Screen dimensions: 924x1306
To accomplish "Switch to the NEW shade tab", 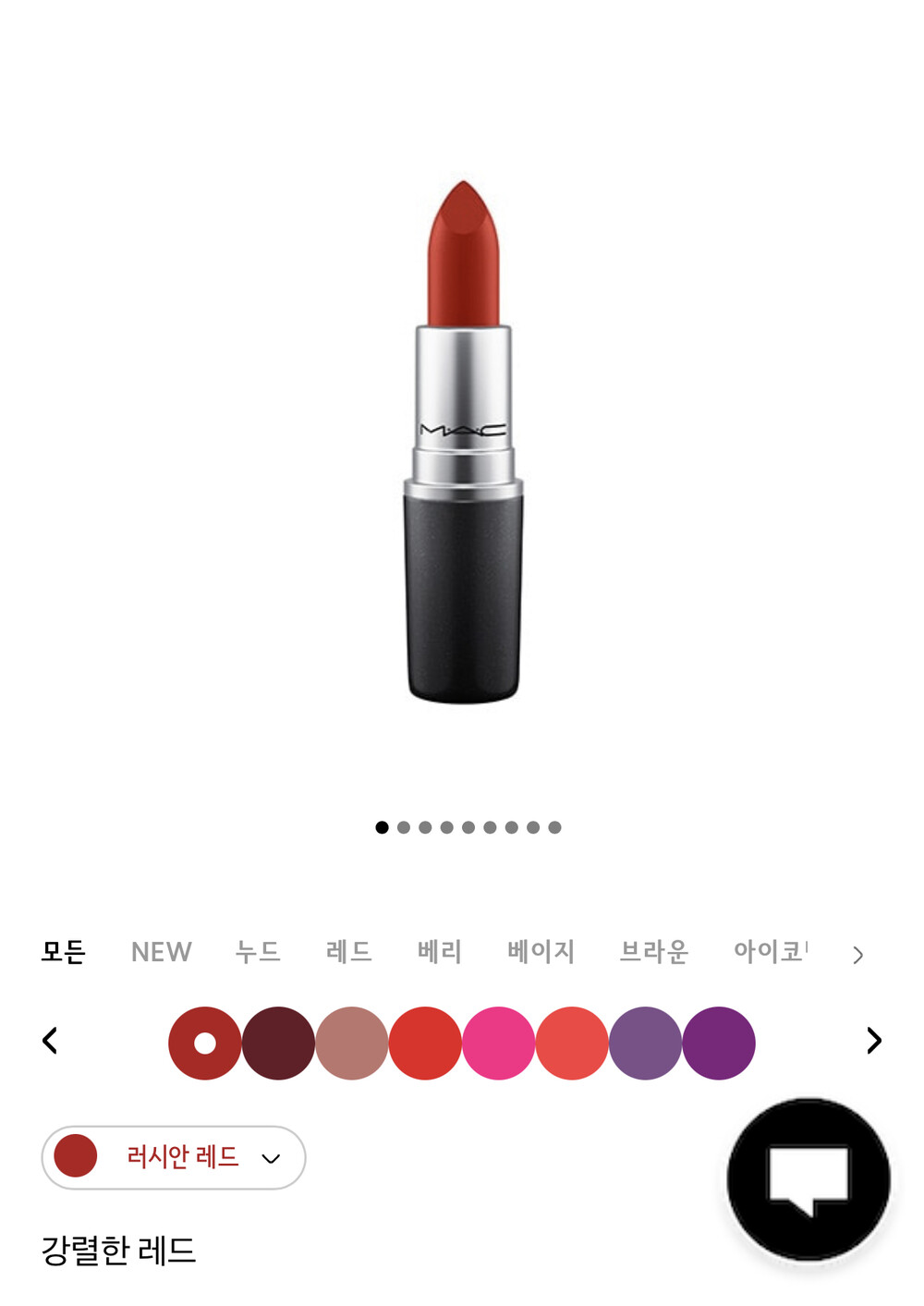I will [x=161, y=952].
